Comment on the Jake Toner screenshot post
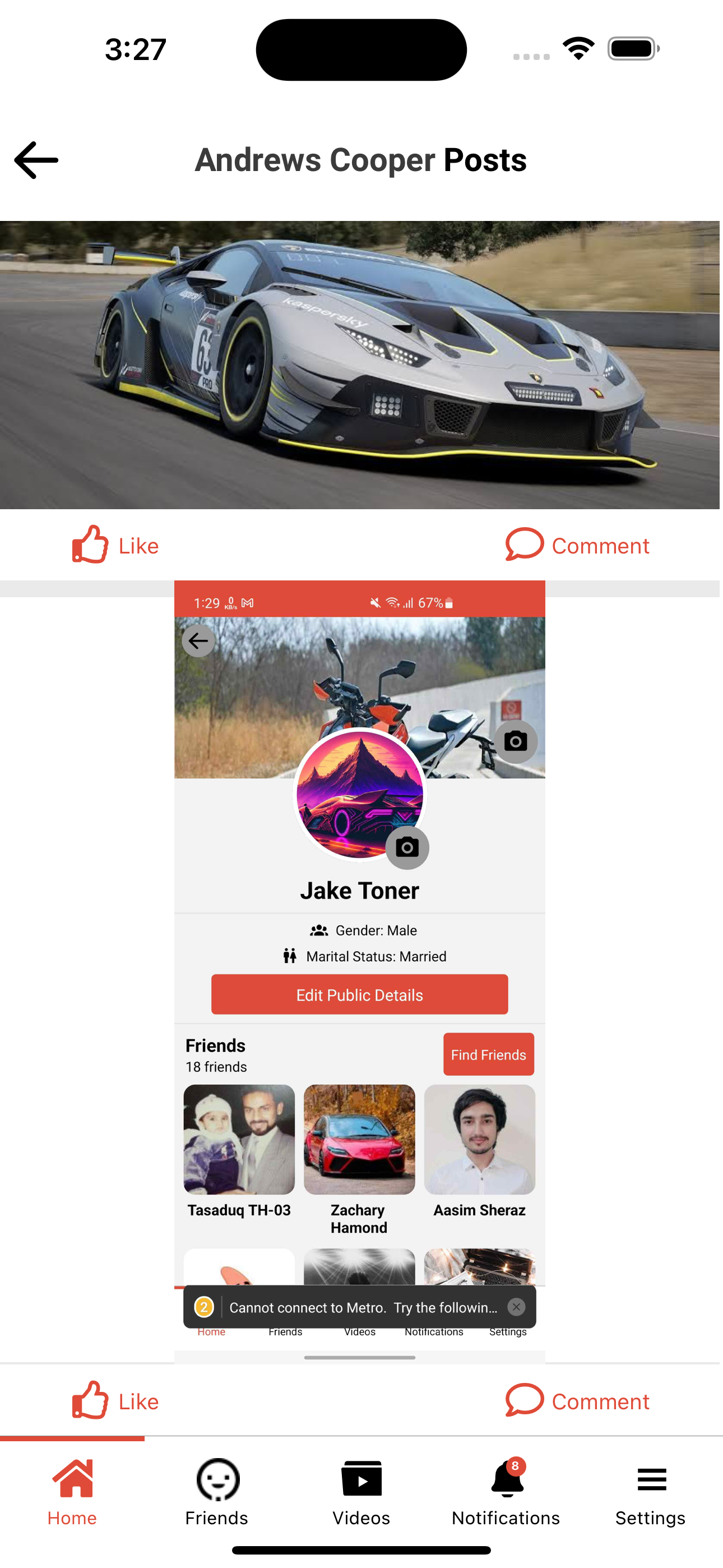The height and width of the screenshot is (1568, 723). (x=577, y=1401)
